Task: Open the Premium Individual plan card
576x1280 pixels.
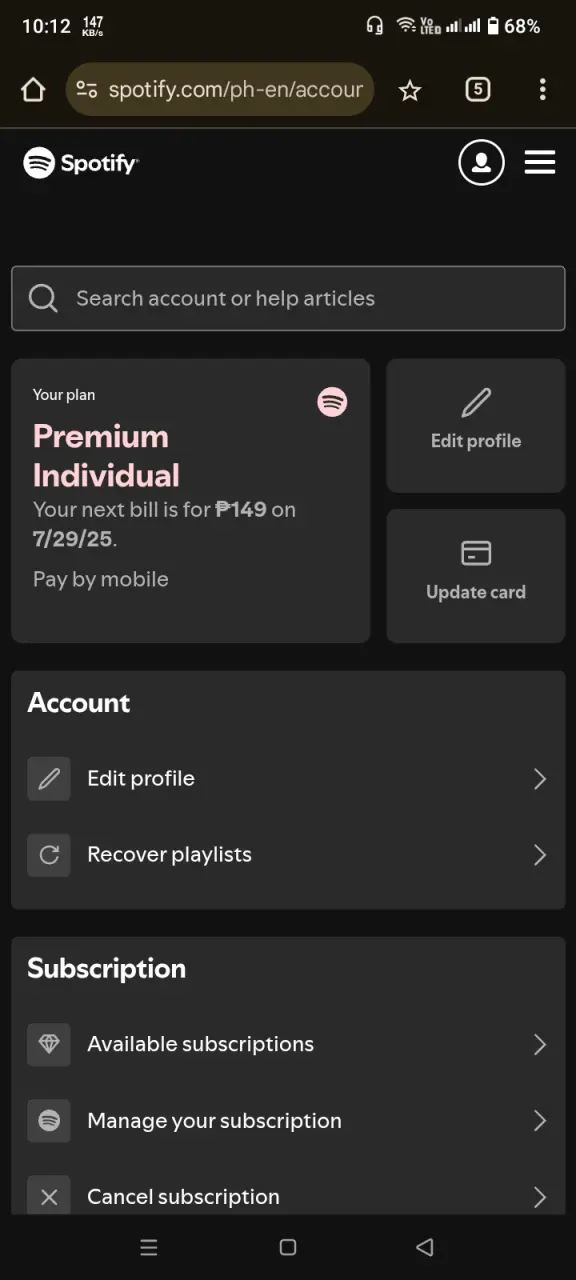Action: pyautogui.click(x=191, y=501)
